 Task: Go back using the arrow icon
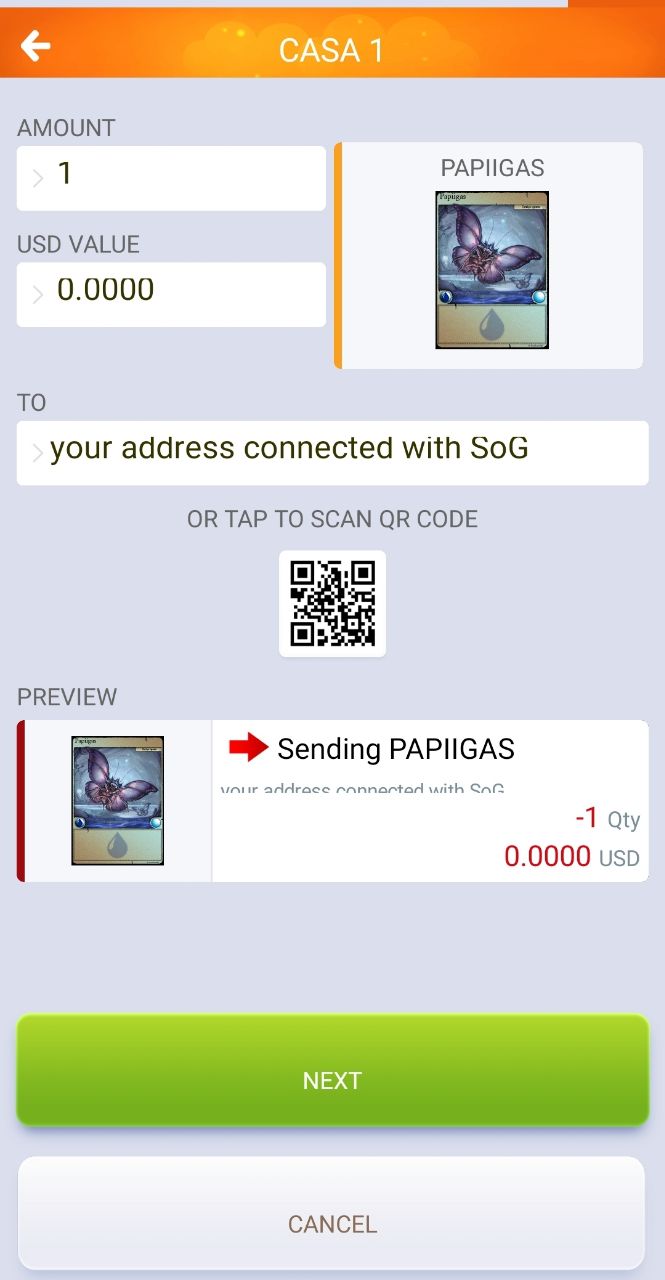pyautogui.click(x=36, y=46)
